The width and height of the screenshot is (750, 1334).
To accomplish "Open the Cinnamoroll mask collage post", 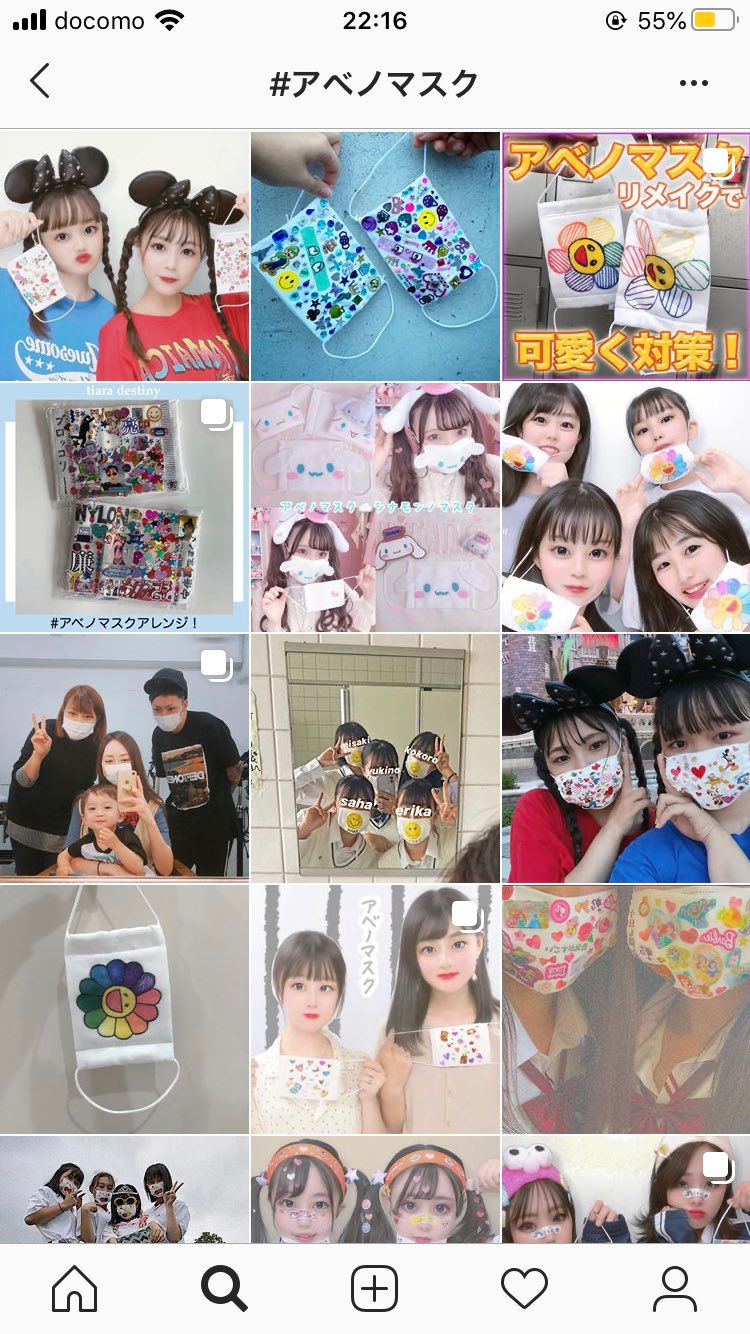I will 375,507.
